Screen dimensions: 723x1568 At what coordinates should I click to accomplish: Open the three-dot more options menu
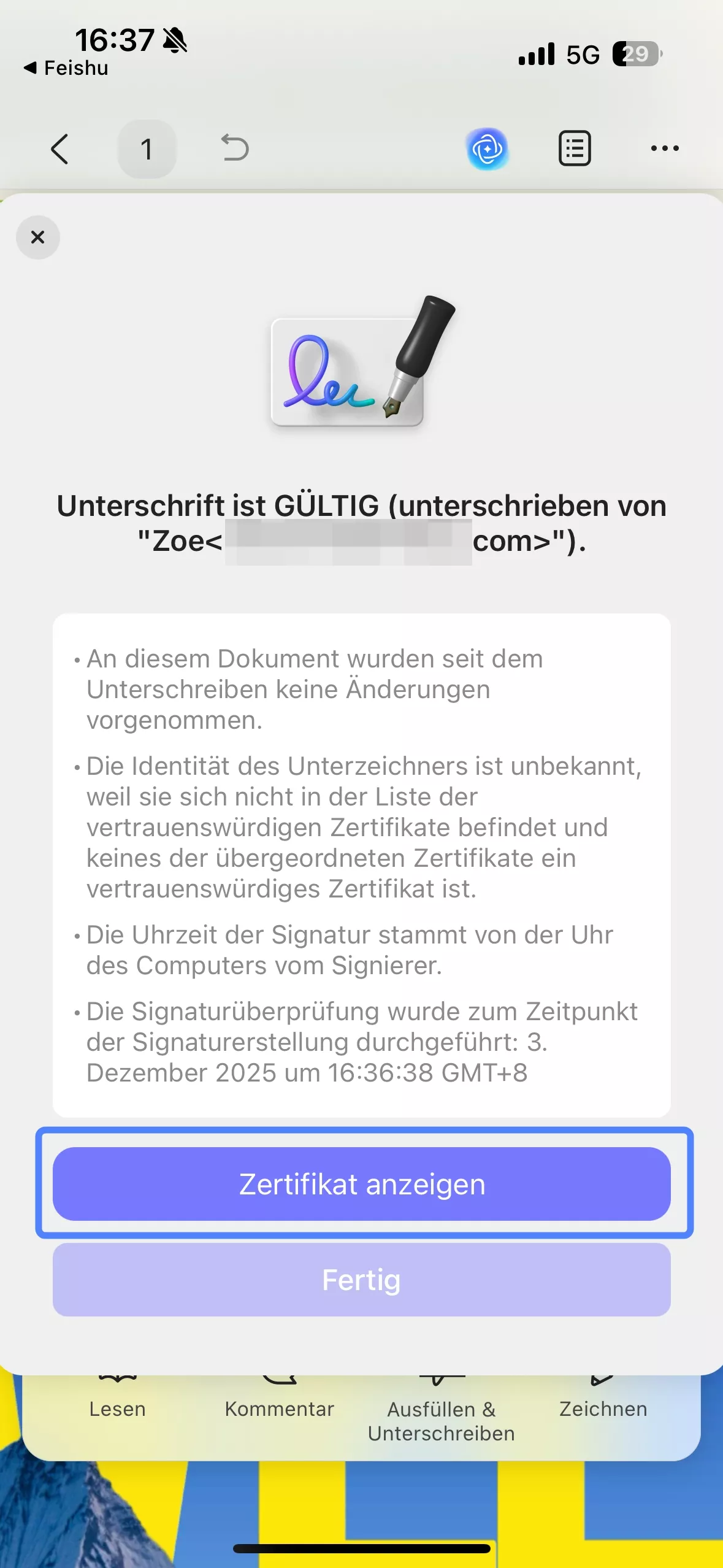665,148
